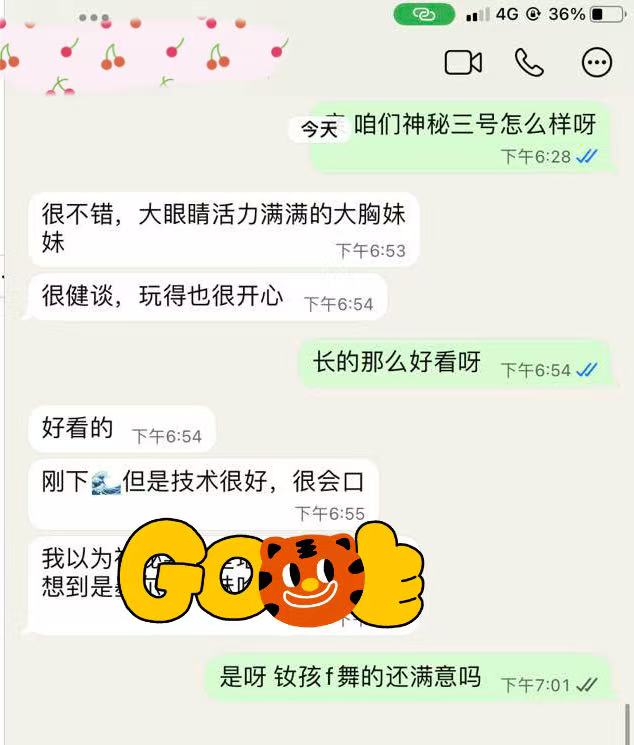Image resolution: width=634 pixels, height=745 pixels.
Task: Start a video call
Action: pyautogui.click(x=463, y=63)
